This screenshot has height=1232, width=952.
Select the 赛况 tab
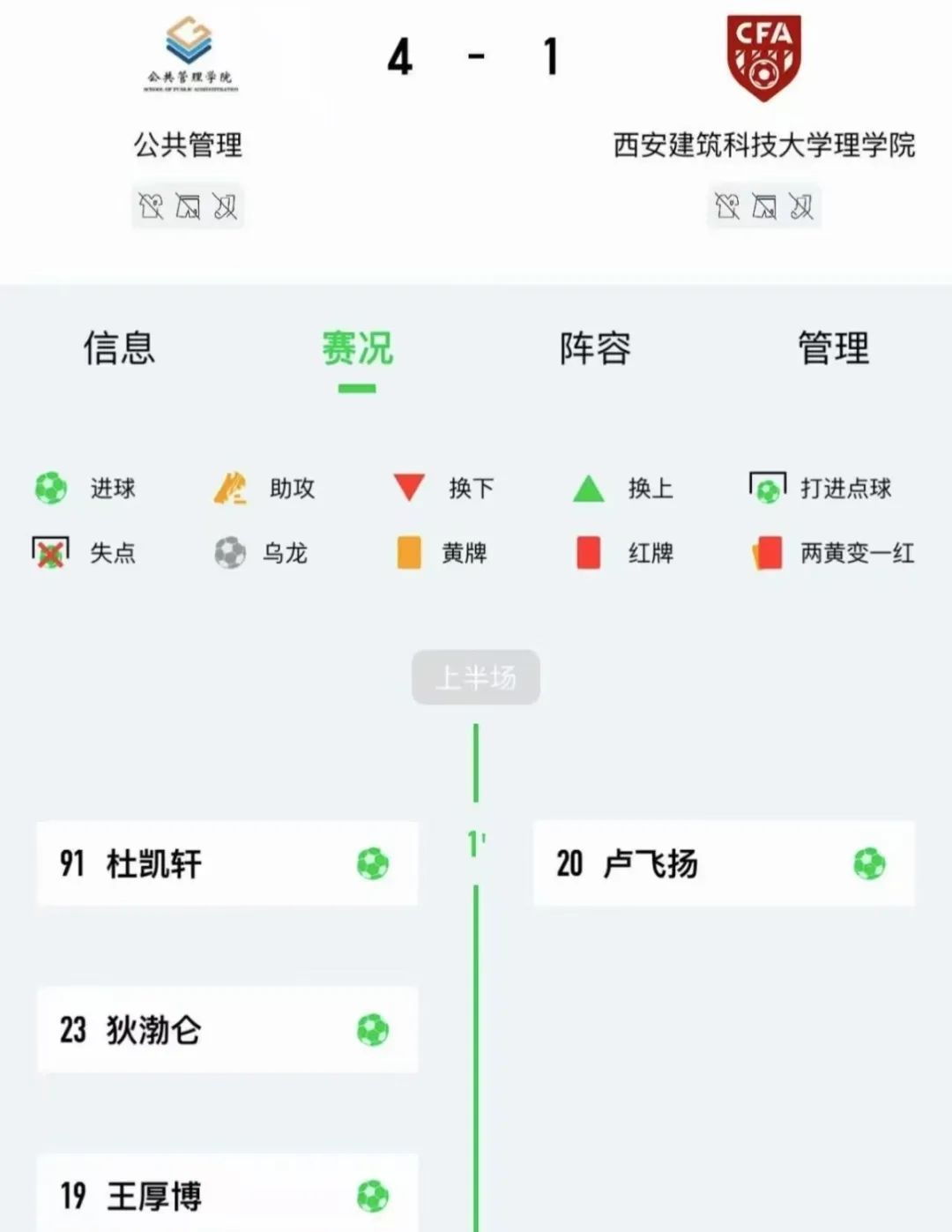(357, 347)
